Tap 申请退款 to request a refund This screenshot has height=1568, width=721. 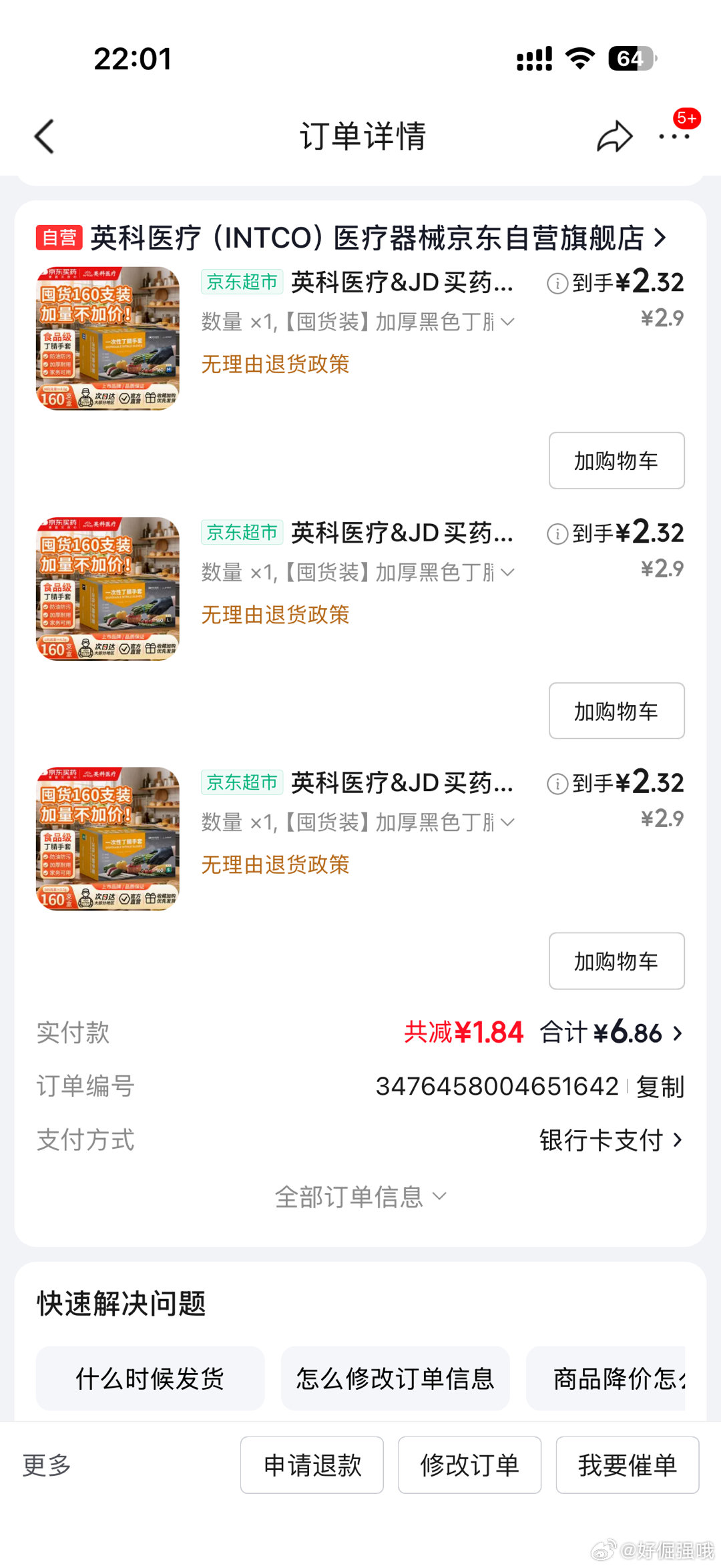pyautogui.click(x=312, y=1465)
